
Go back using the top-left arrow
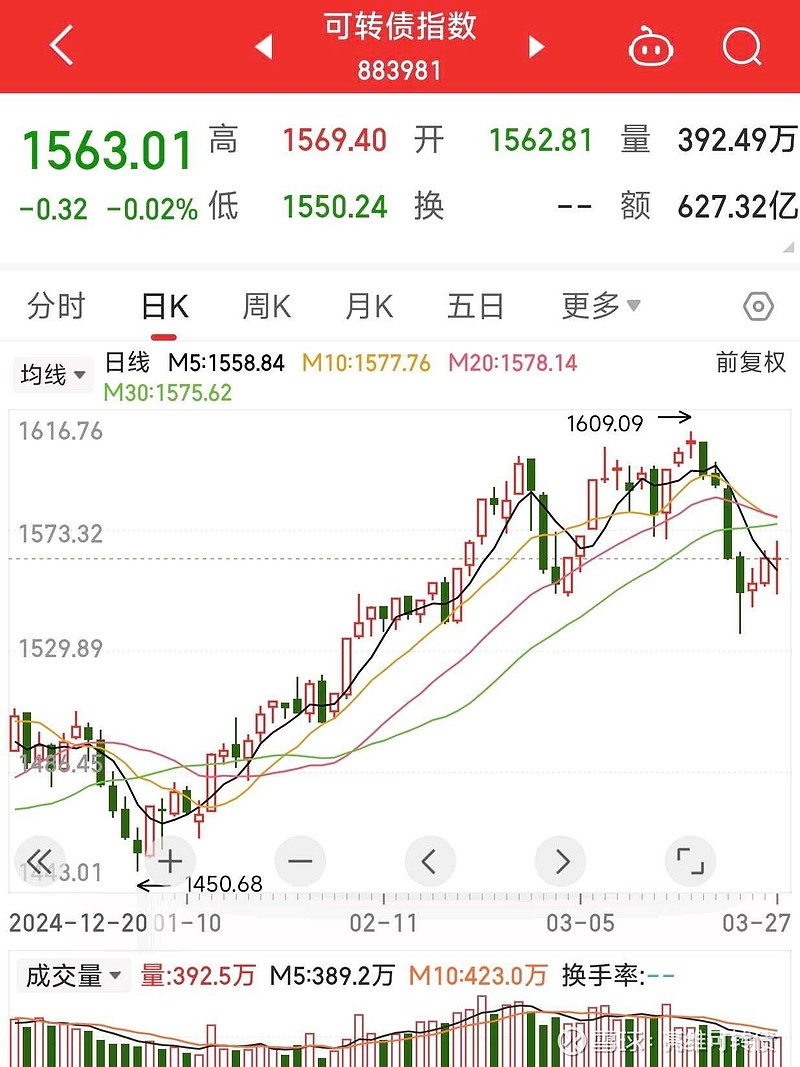click(x=60, y=46)
